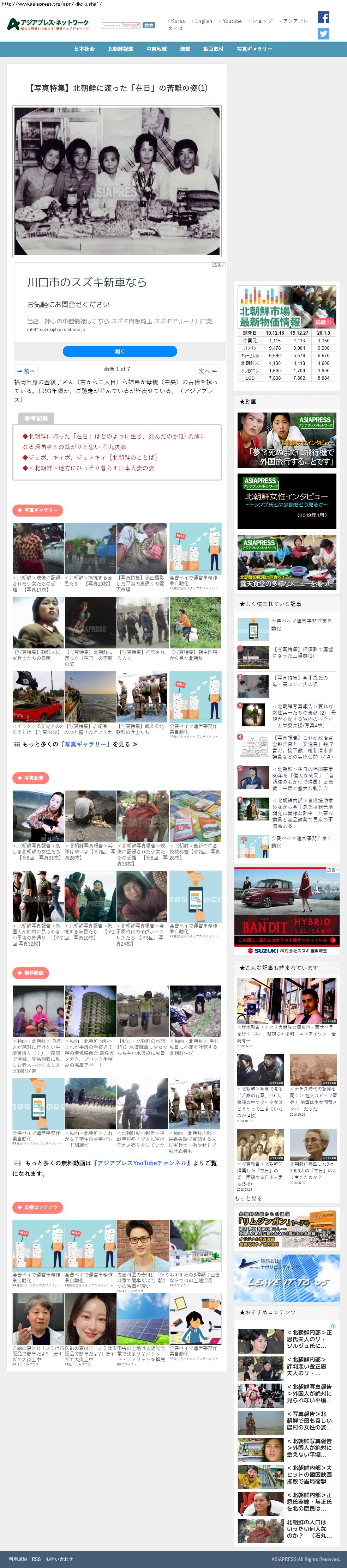Open the English version link
This screenshot has width=347, height=1568.
point(203,21)
